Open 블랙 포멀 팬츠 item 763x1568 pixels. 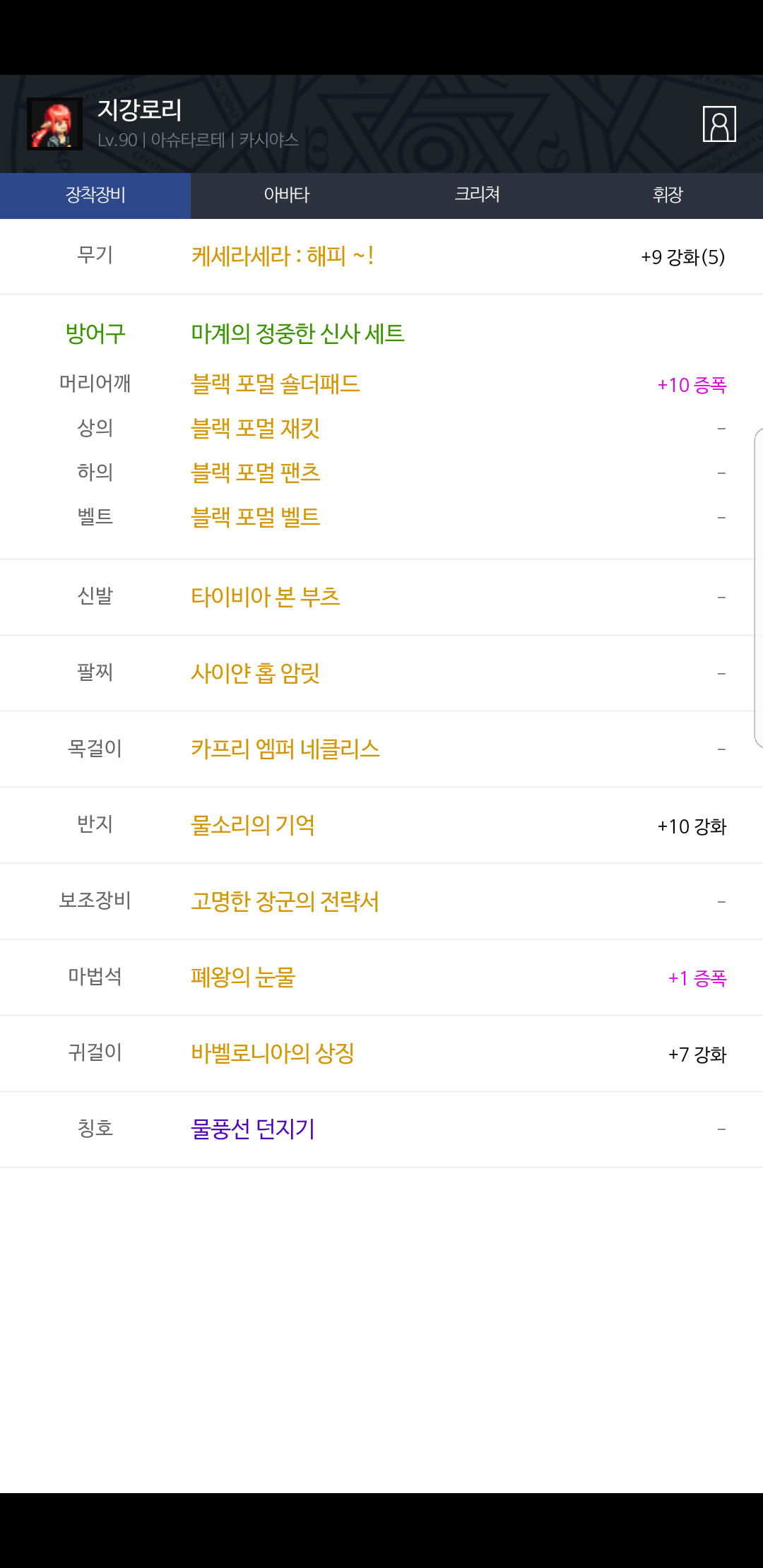(256, 473)
